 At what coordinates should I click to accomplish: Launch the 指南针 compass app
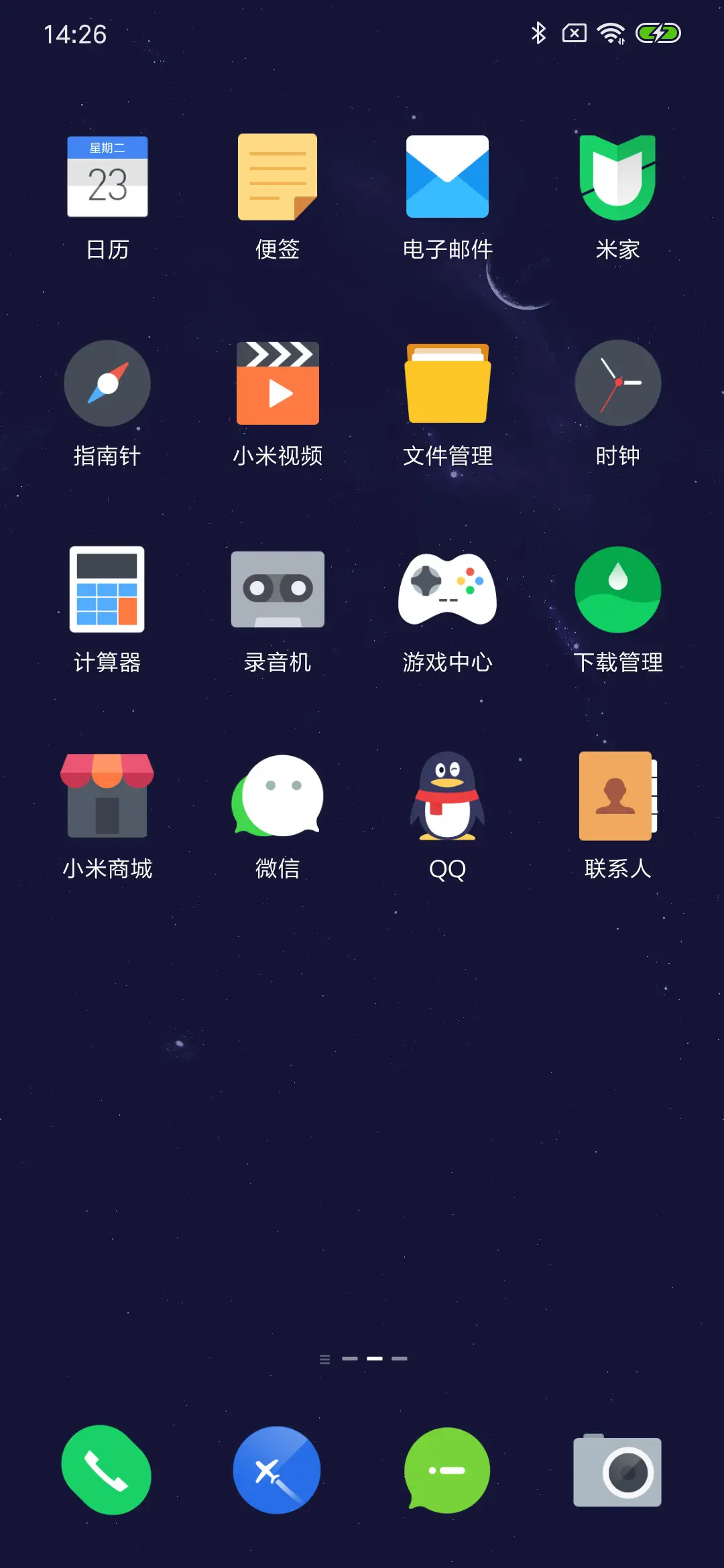[107, 383]
